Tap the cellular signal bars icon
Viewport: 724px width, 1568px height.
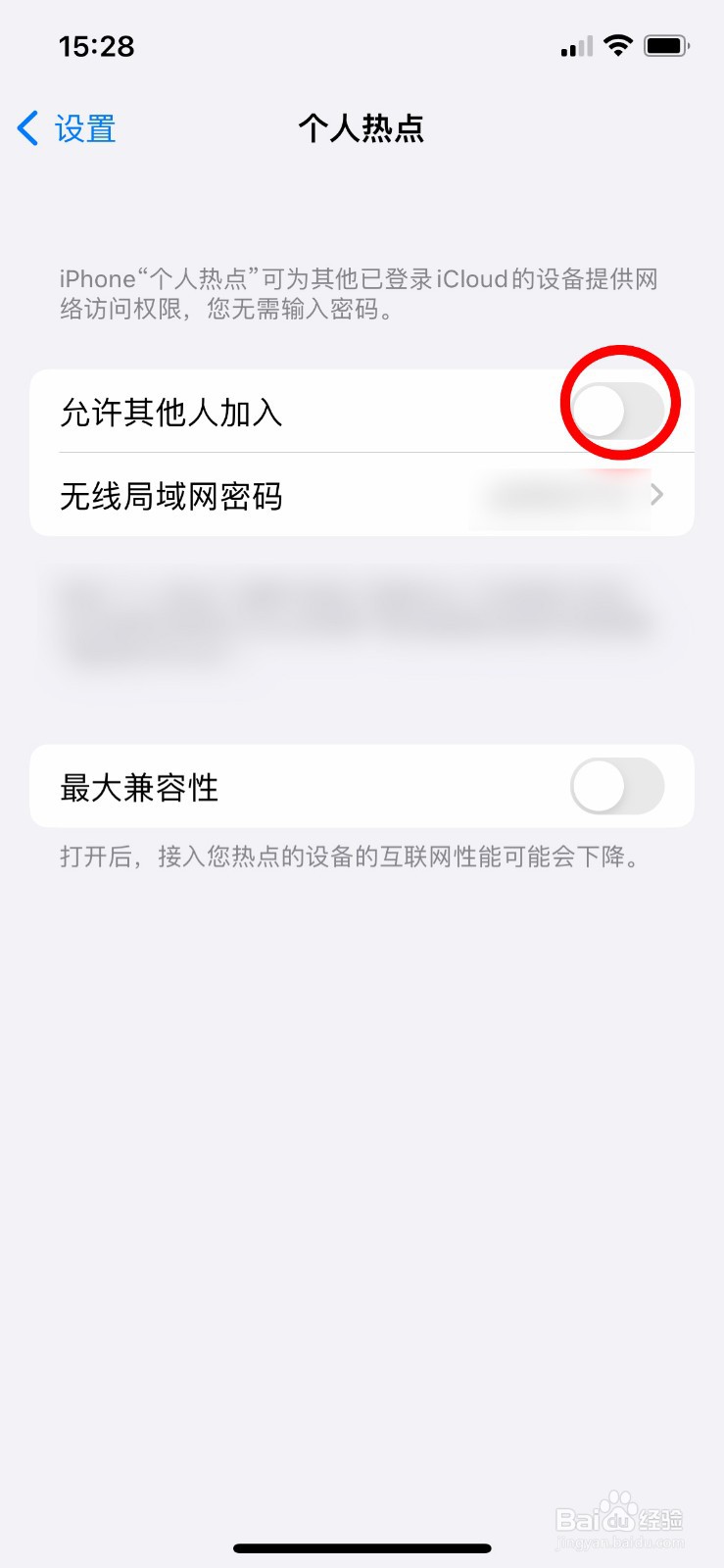575,46
